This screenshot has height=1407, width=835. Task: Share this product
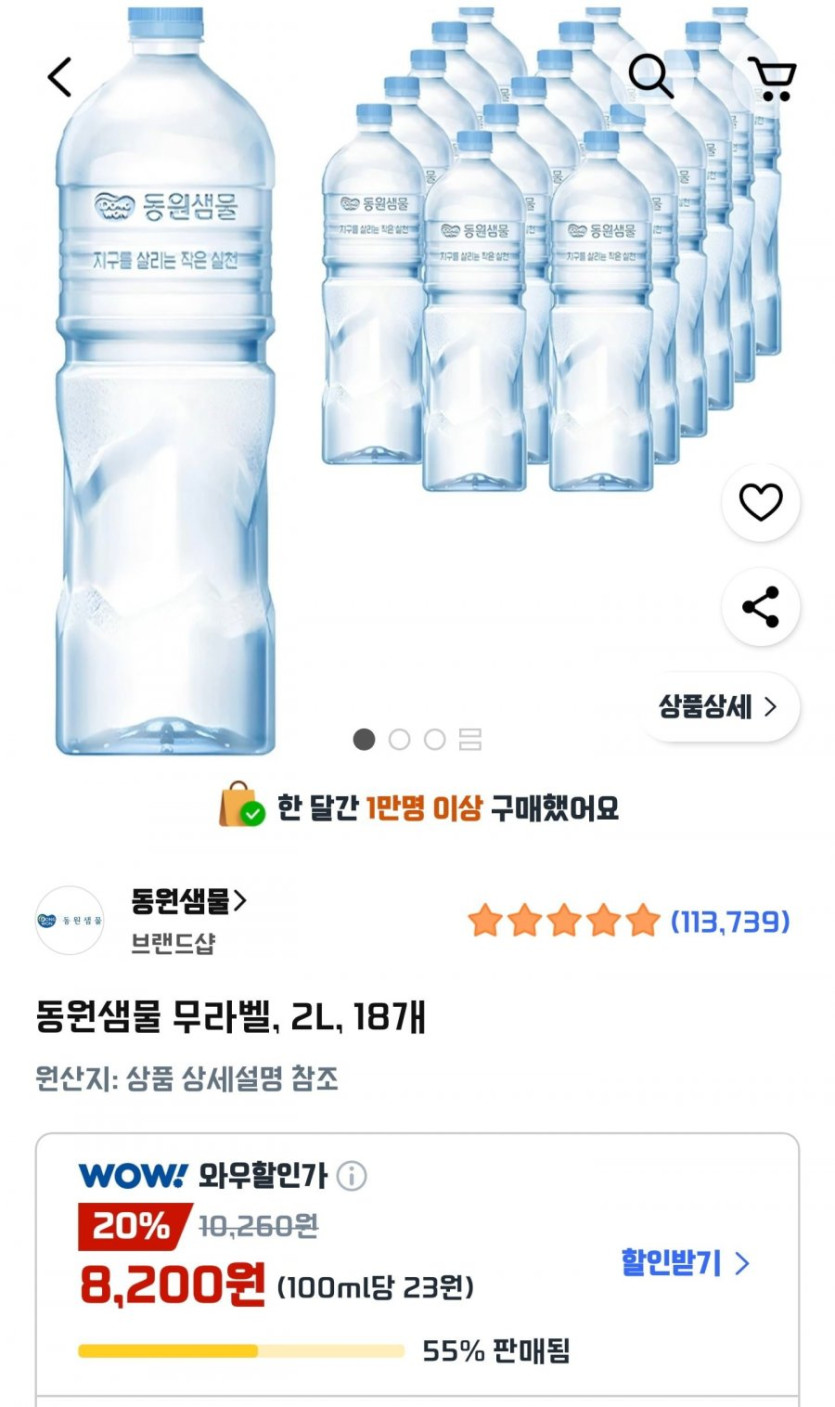(x=760, y=607)
